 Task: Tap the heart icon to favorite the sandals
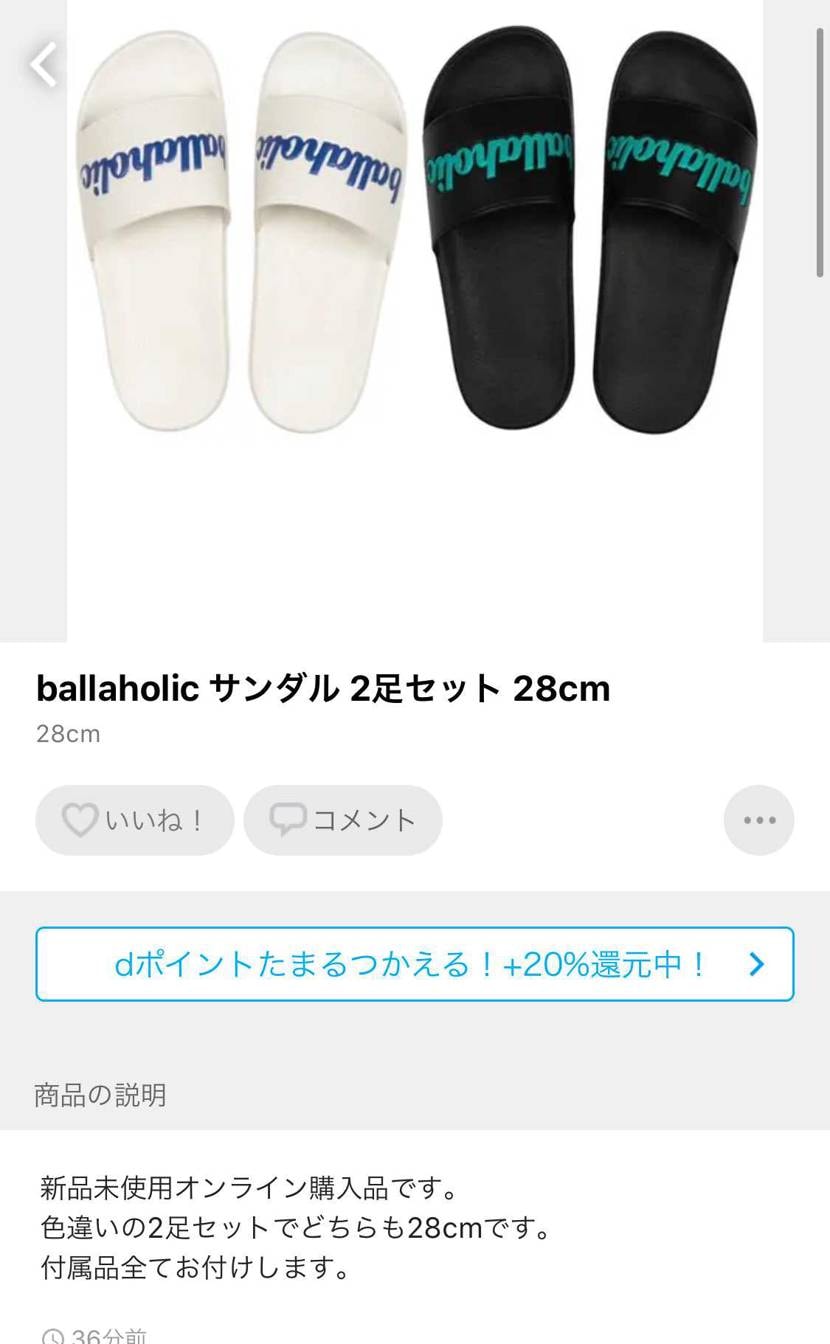pyautogui.click(x=83, y=819)
